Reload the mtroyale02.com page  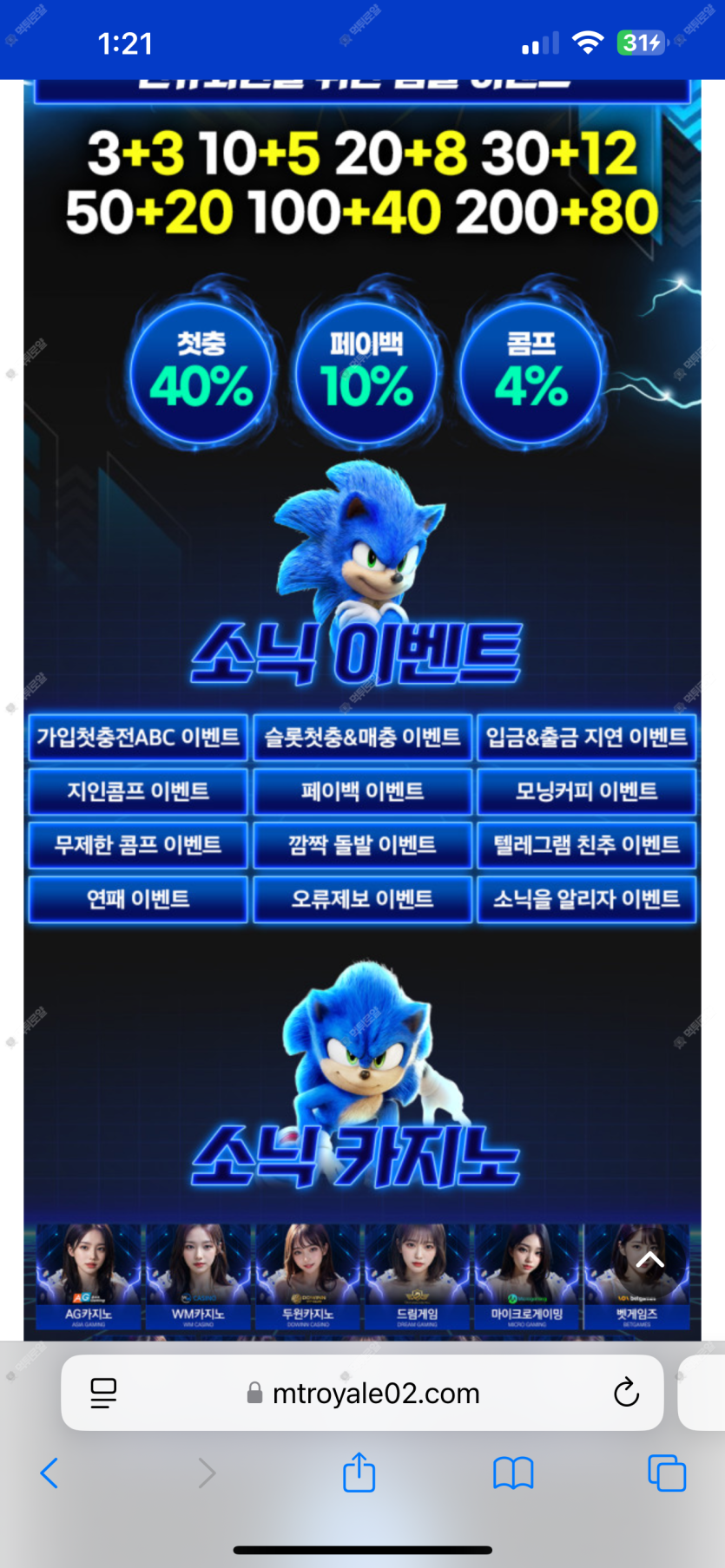626,1393
